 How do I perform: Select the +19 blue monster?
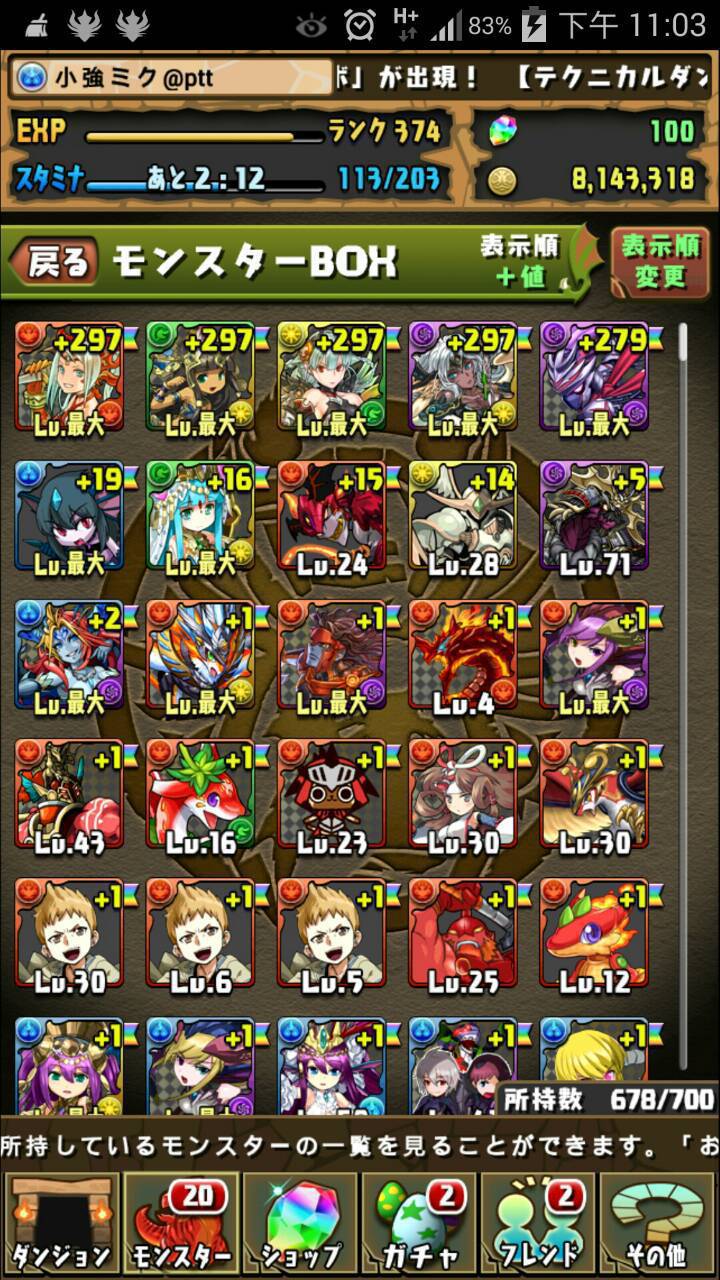point(69,516)
